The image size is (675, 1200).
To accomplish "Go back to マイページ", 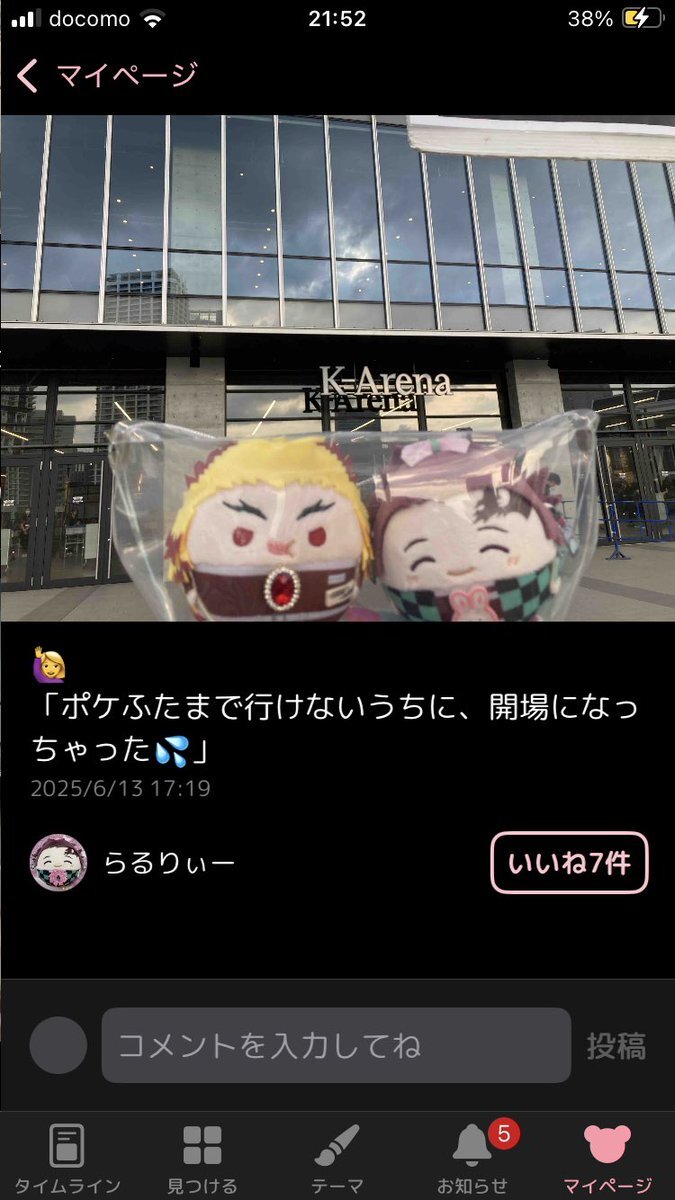I will tap(108, 75).
